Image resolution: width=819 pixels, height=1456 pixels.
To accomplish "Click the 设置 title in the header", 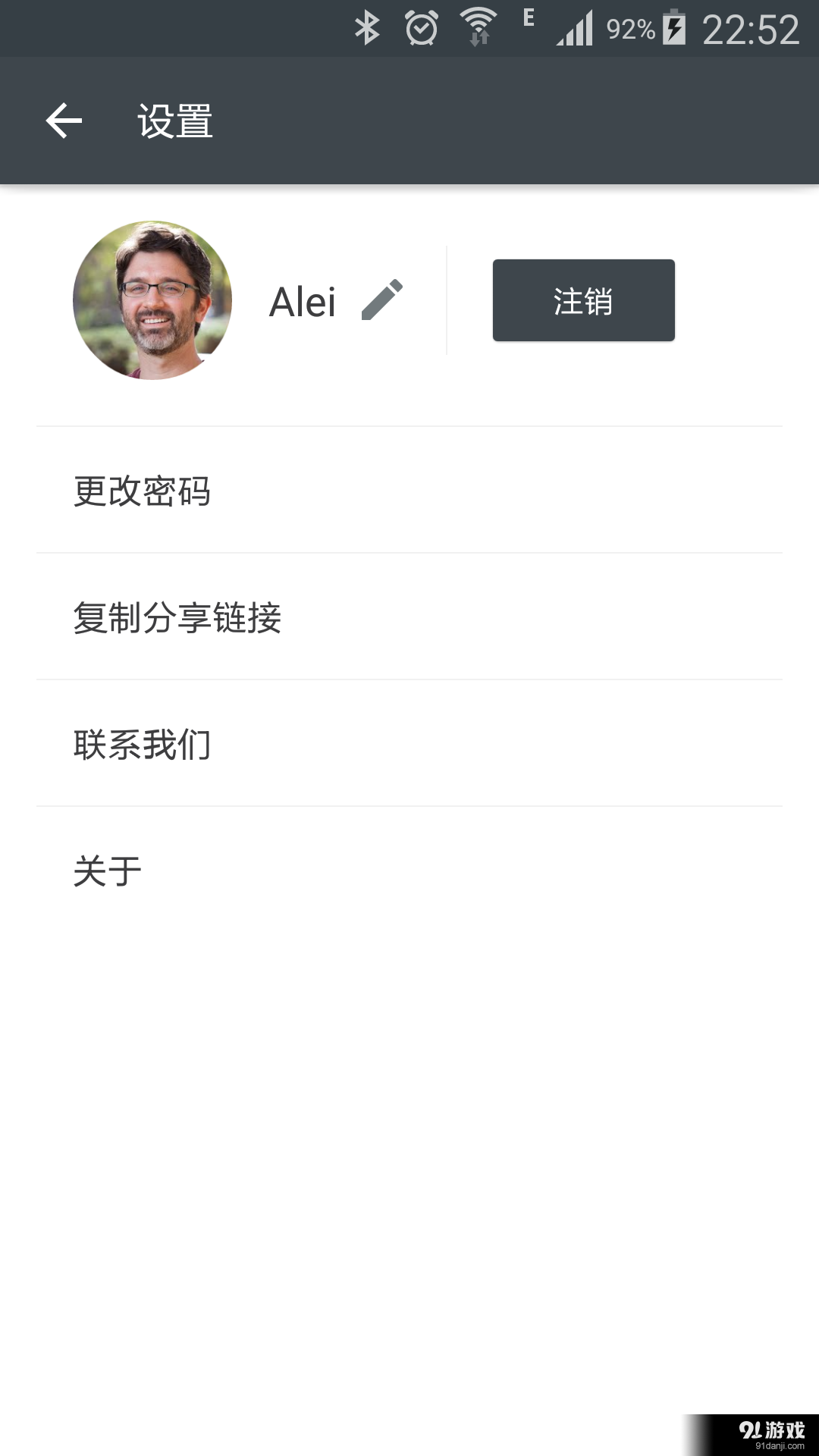I will coord(173,121).
